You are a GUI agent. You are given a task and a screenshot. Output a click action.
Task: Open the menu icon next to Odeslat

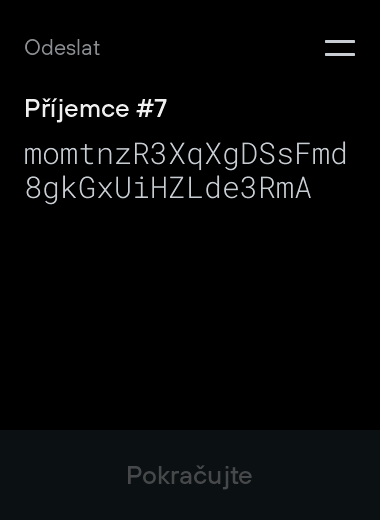pos(340,48)
